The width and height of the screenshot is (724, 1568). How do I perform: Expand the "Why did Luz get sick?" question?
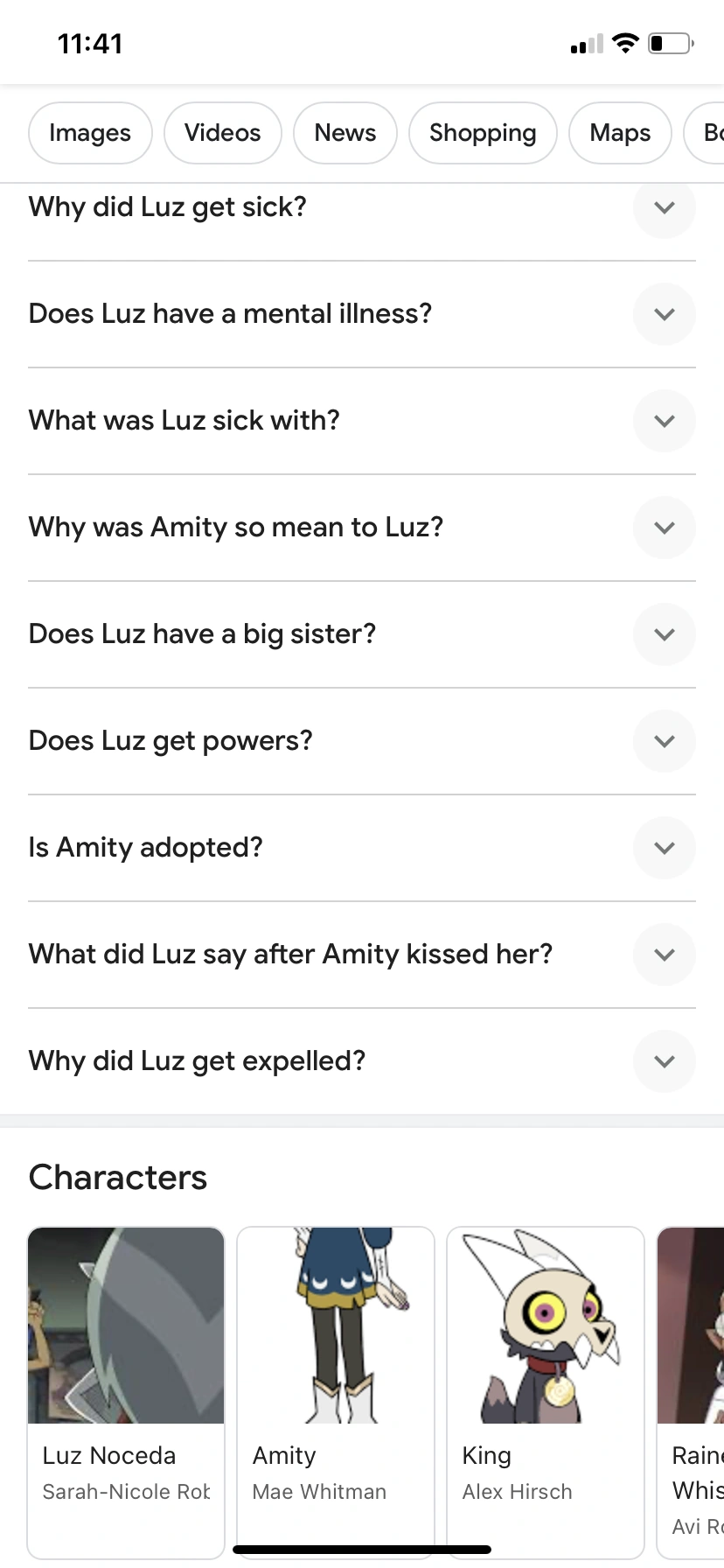664,209
